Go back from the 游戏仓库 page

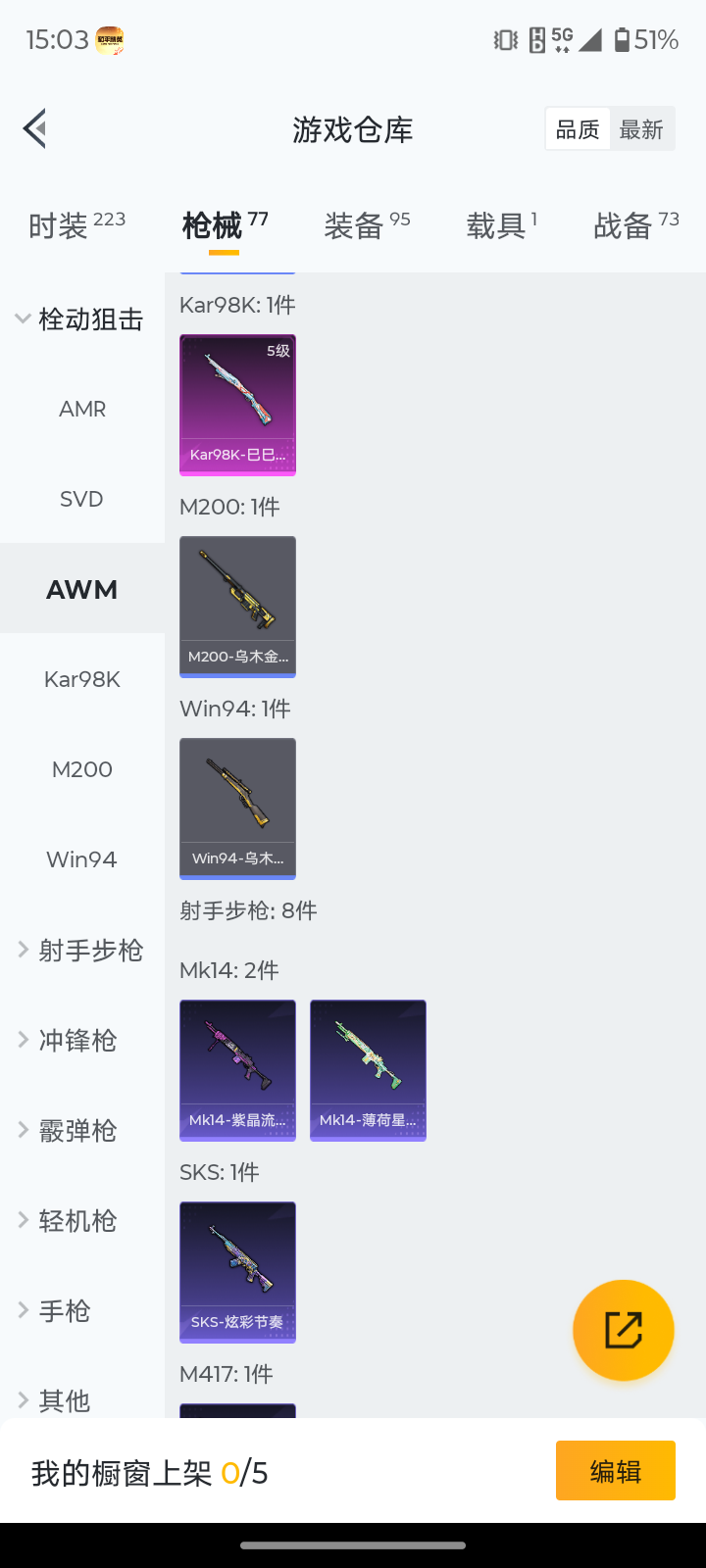35,128
